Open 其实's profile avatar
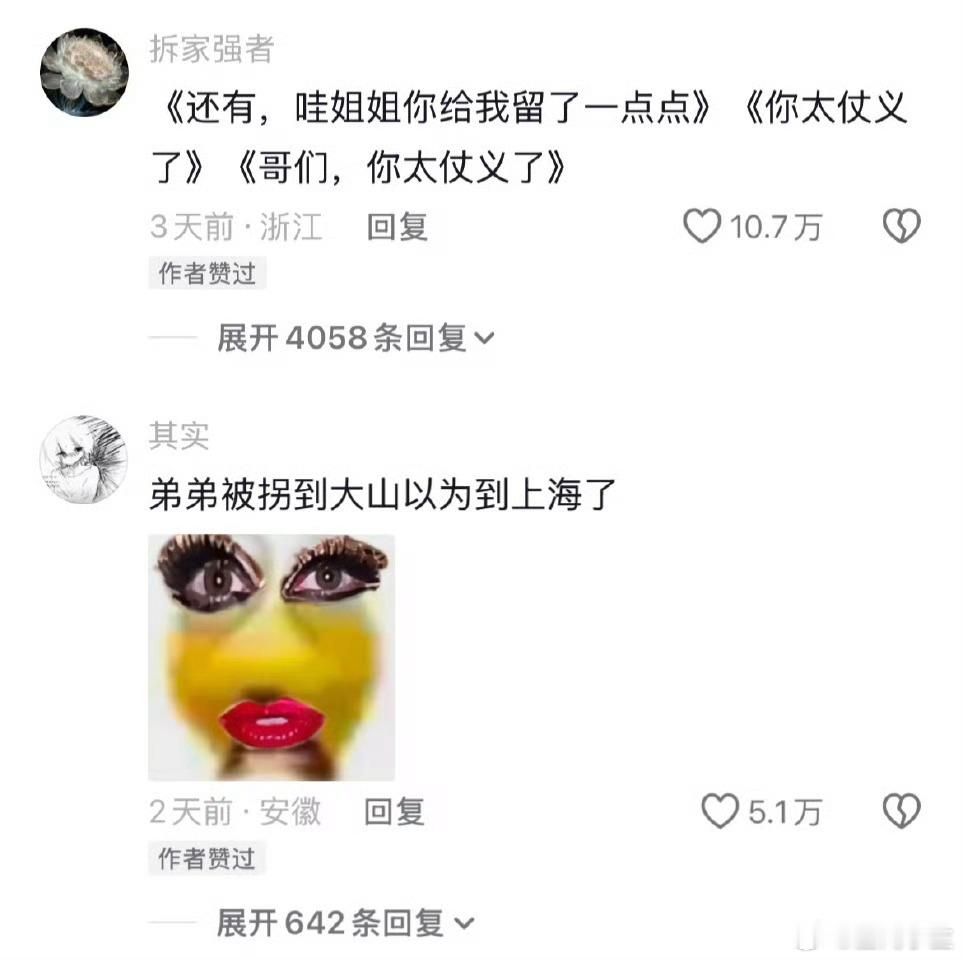Screen dimensions: 963x960 pos(84,459)
